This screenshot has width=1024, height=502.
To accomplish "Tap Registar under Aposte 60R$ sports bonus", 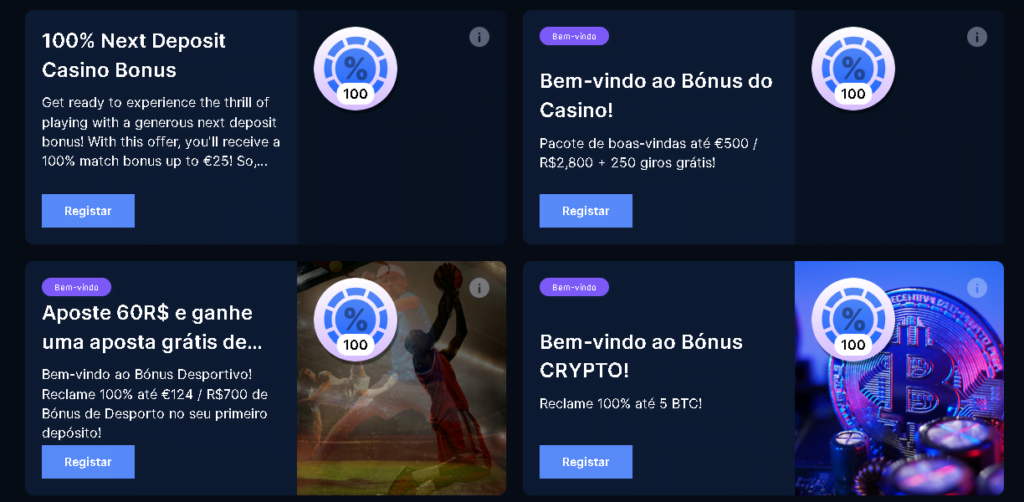I will pos(88,462).
